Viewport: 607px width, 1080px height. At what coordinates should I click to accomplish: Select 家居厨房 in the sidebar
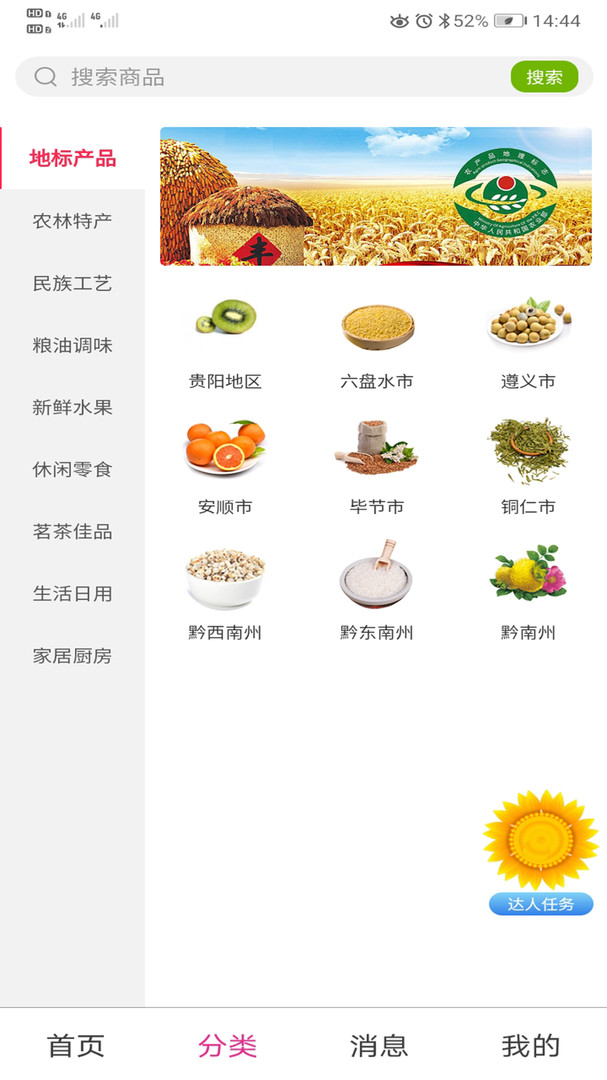72,656
